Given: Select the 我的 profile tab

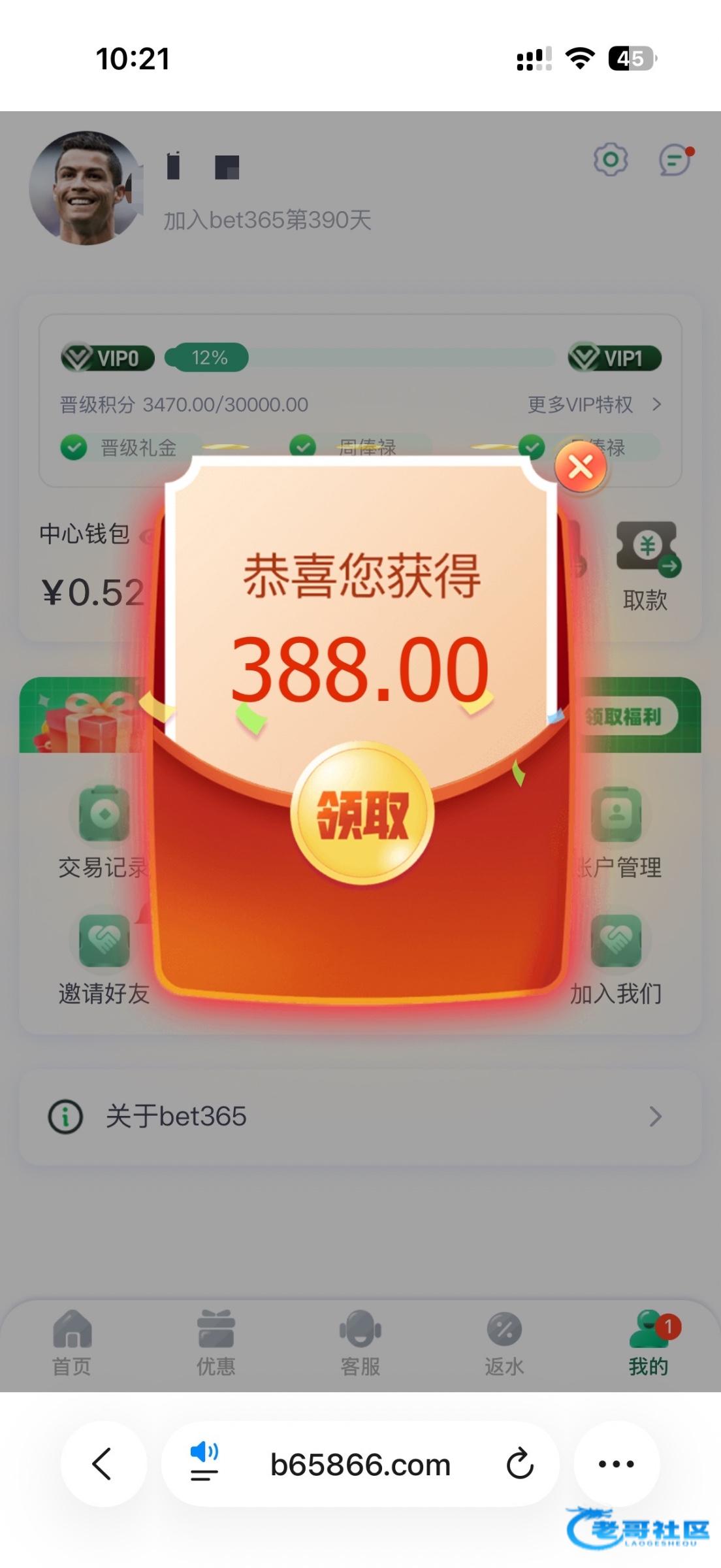Looking at the screenshot, I should 649,1343.
